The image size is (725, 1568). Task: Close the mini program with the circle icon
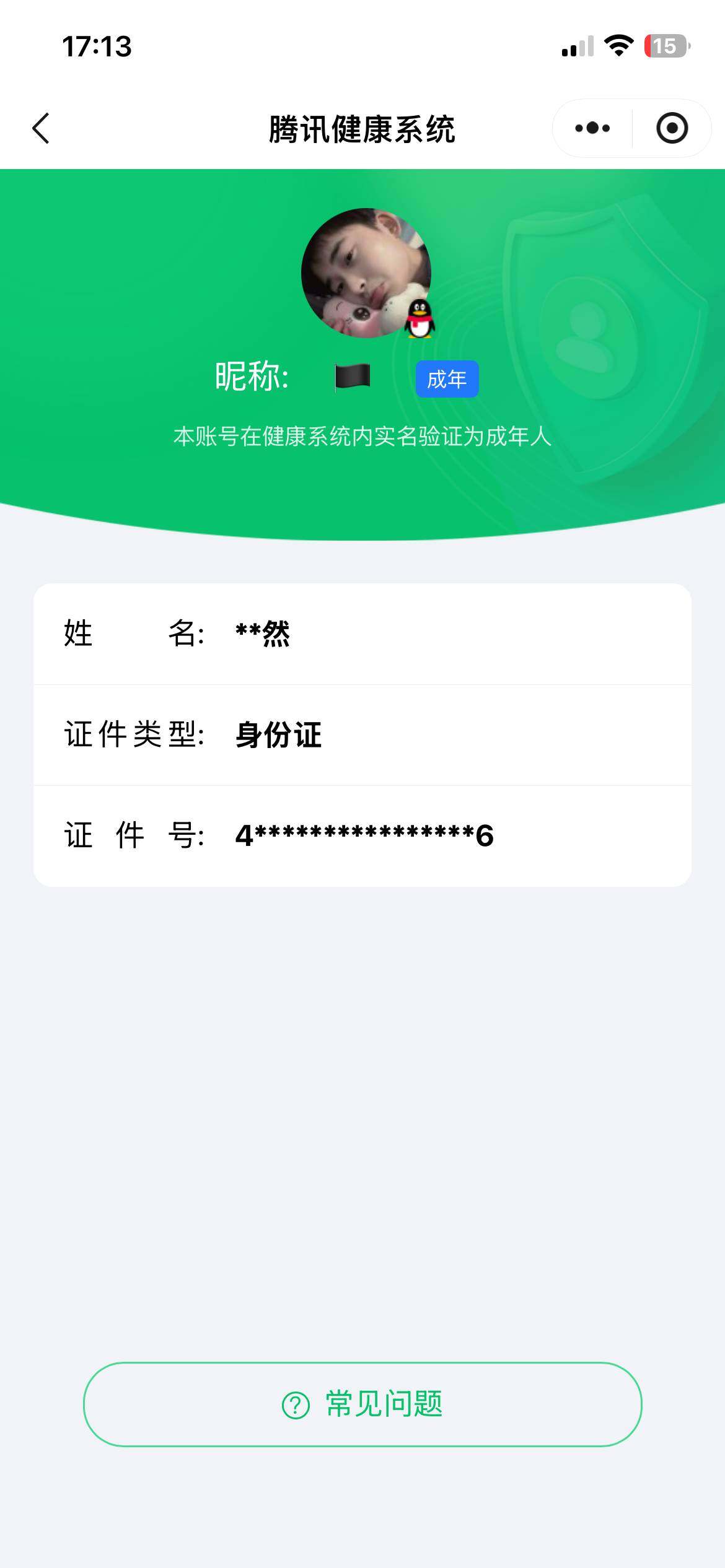pos(672,129)
